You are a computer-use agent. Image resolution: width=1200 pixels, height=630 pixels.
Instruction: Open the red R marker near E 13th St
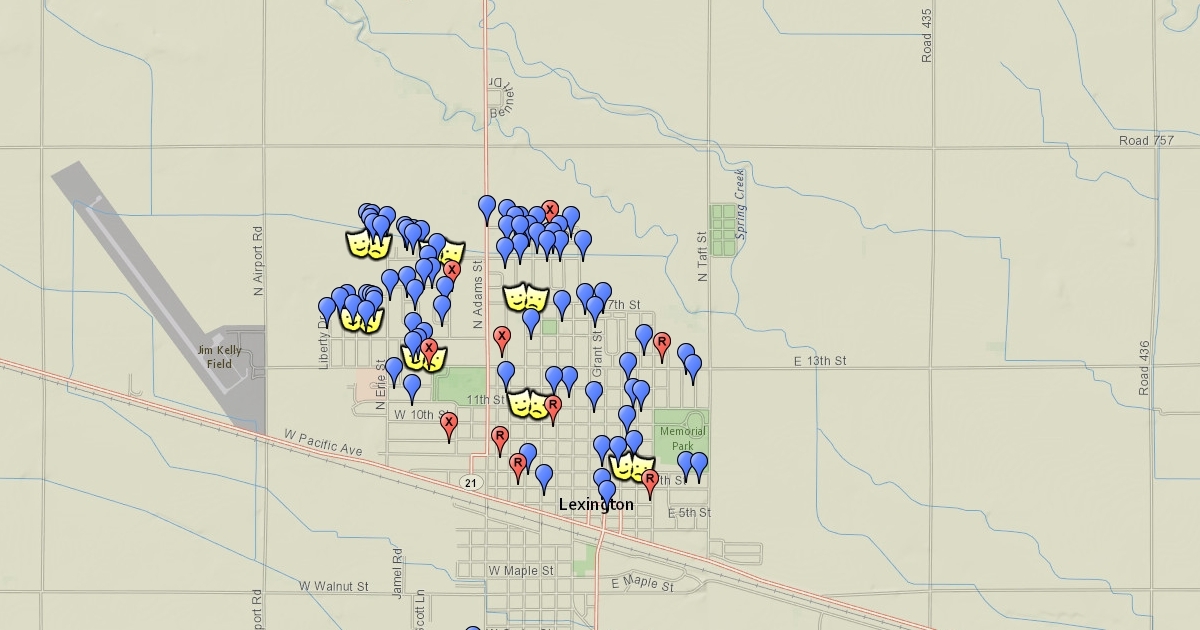[661, 343]
